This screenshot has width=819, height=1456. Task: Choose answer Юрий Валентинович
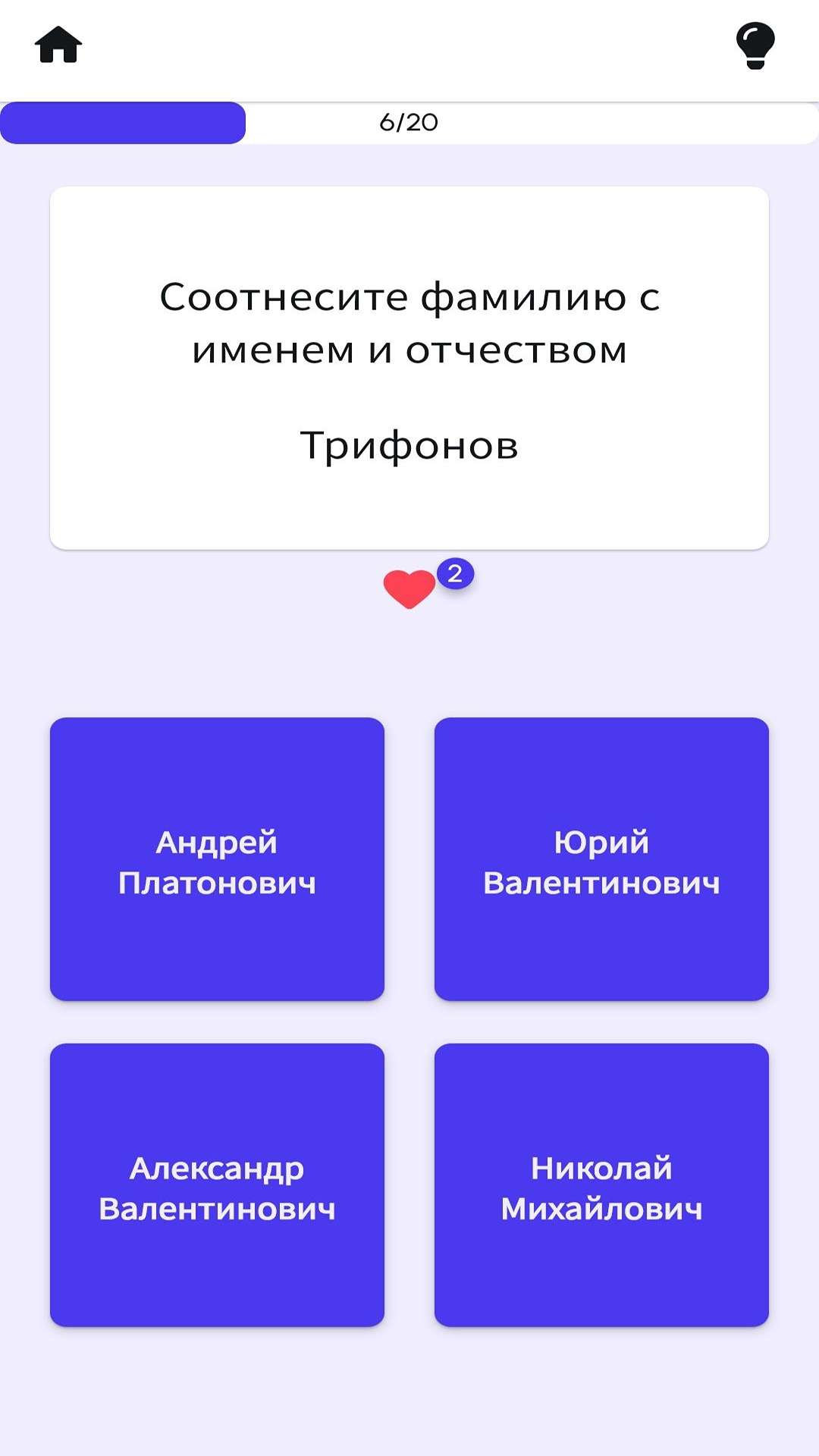pyautogui.click(x=601, y=859)
